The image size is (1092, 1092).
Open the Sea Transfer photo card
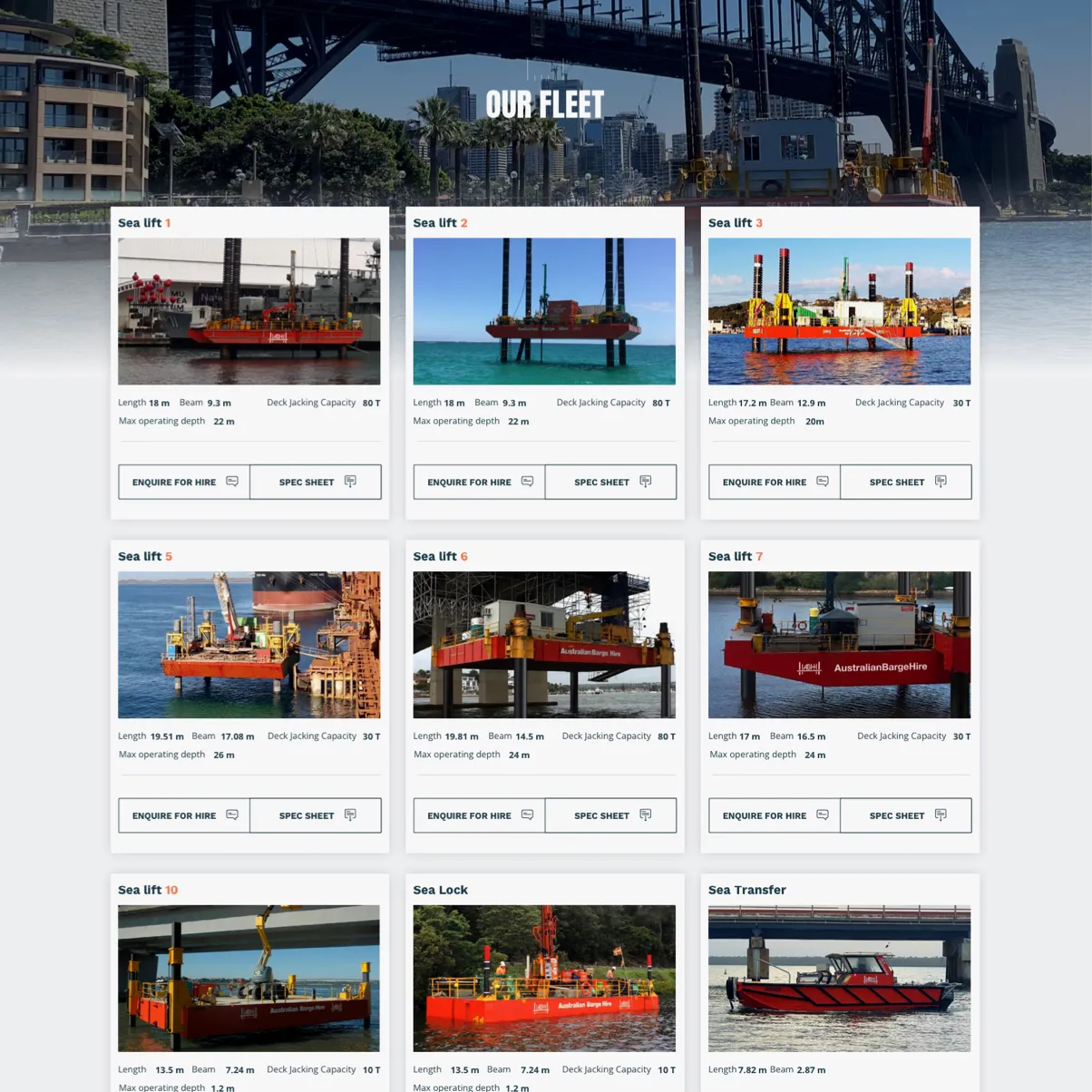(839, 978)
